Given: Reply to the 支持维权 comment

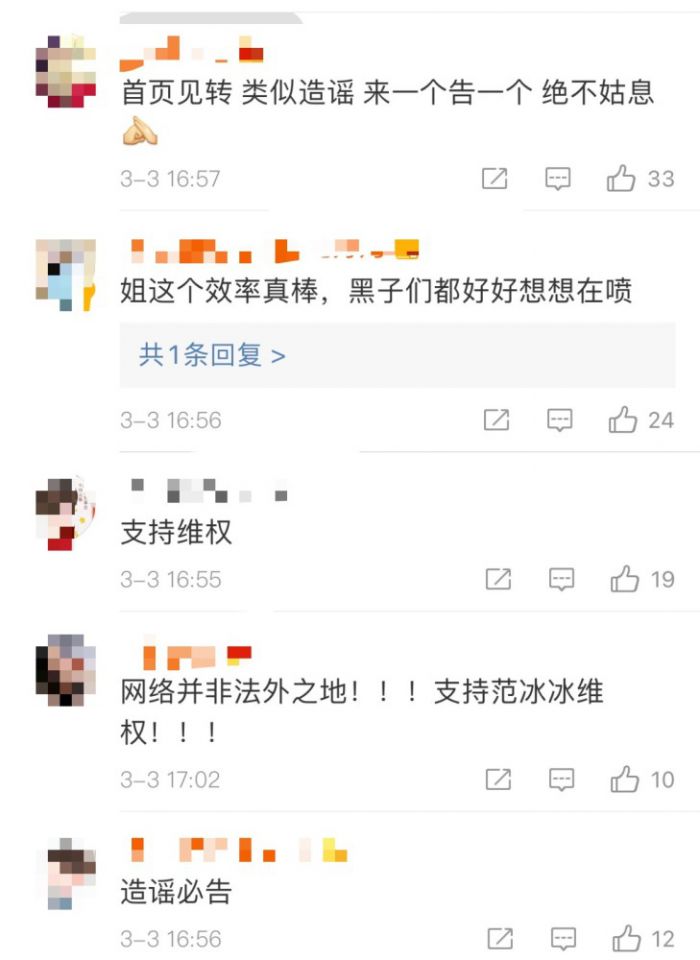Looking at the screenshot, I should [x=562, y=579].
